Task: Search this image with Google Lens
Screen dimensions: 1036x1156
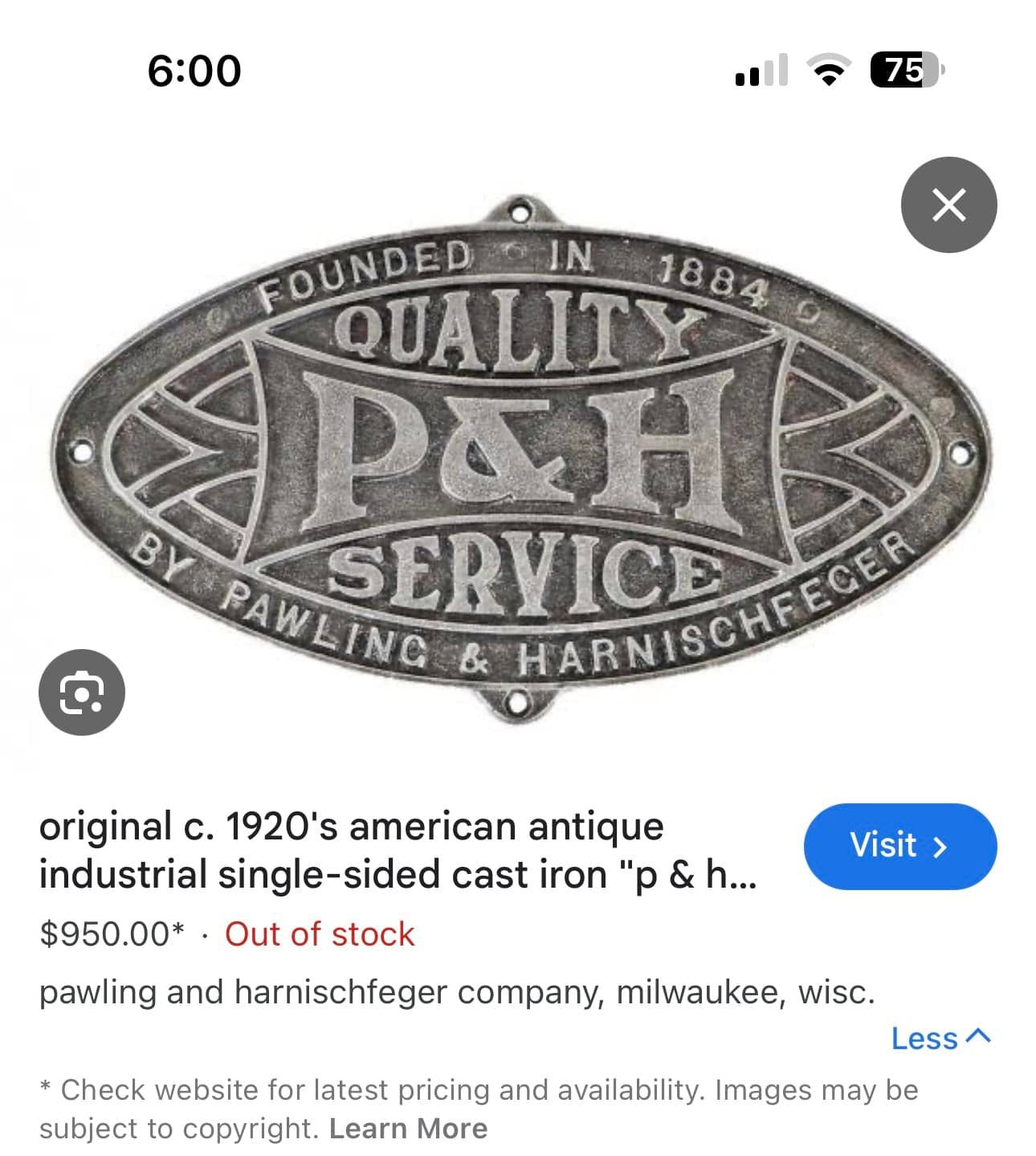Action: coord(82,692)
